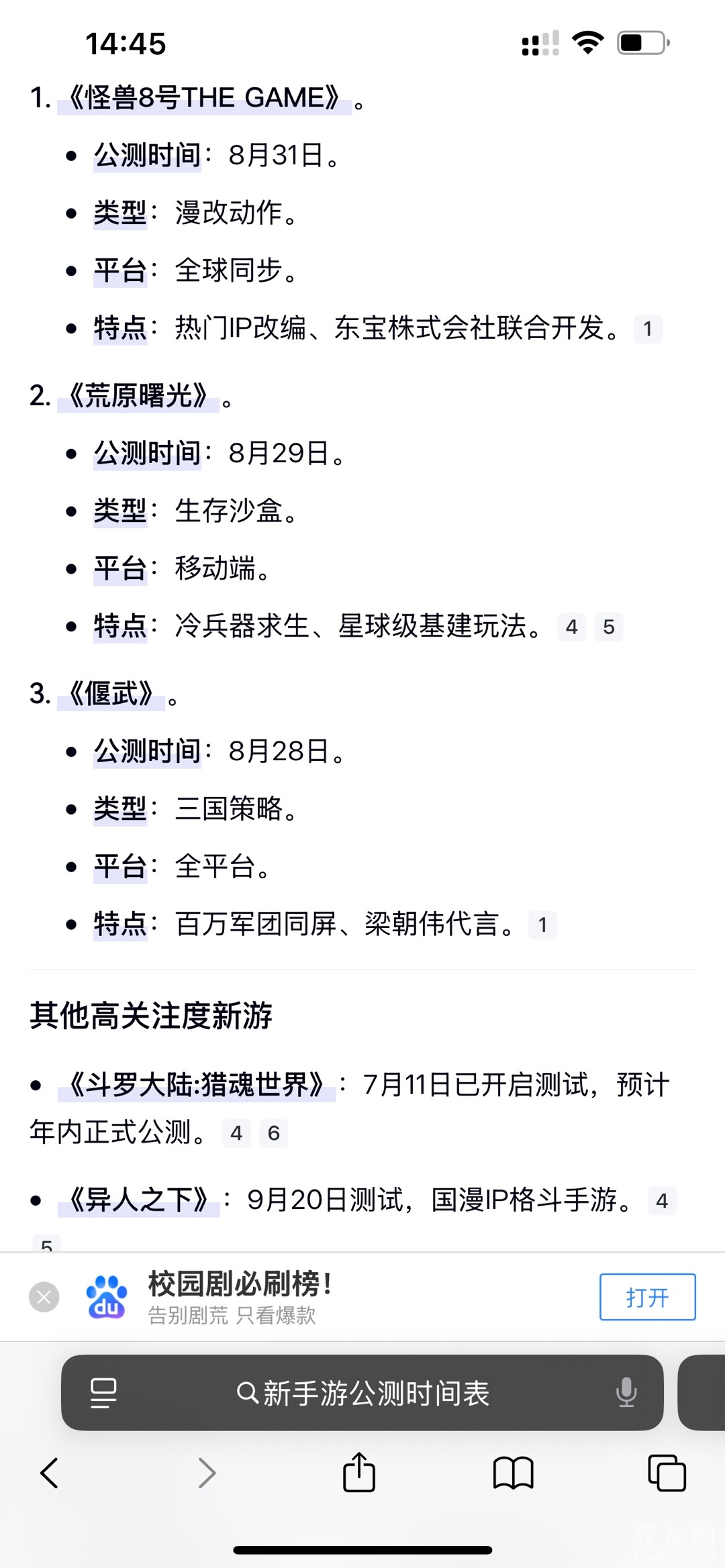
Task: Open the 《荒原曙光》 link
Action: 138,396
